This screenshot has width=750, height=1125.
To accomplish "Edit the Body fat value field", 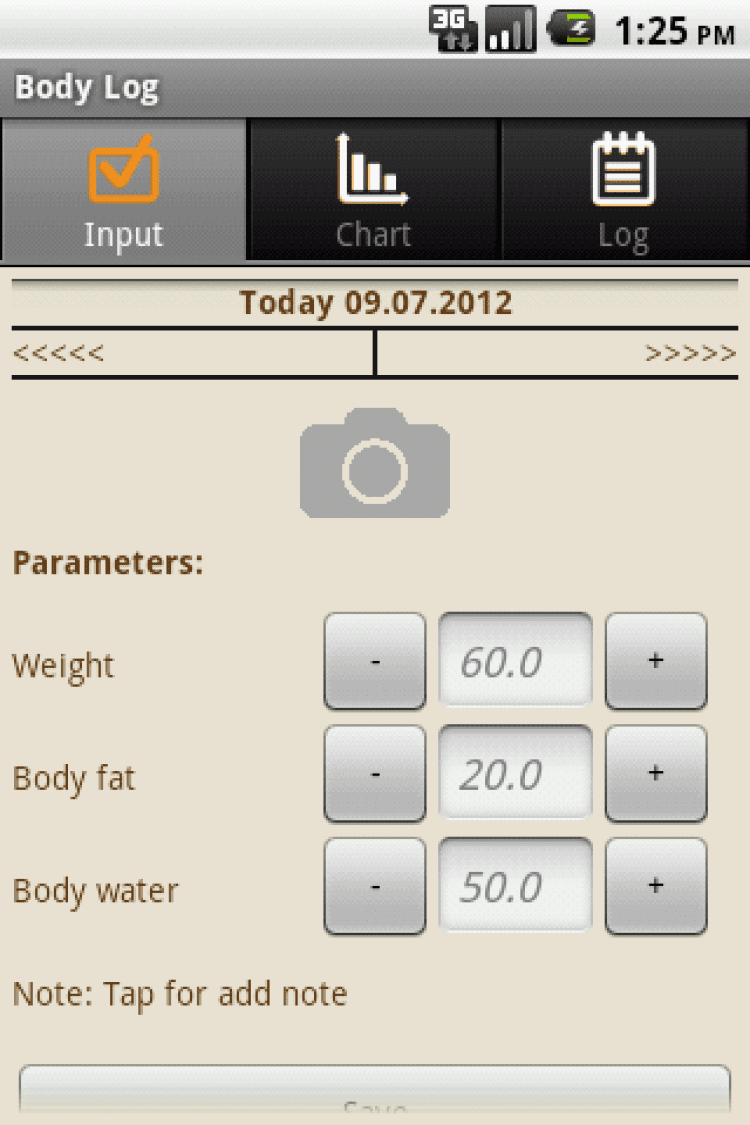I will (x=515, y=773).
